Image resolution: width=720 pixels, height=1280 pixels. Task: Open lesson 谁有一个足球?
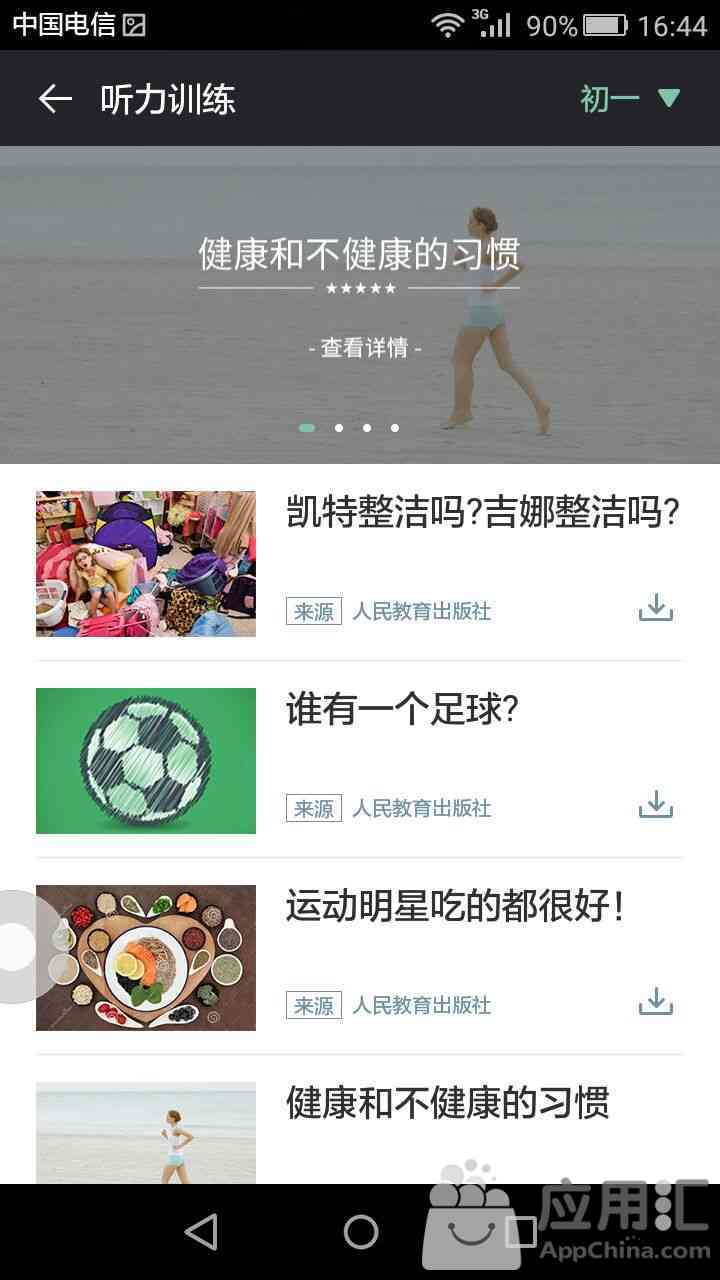coord(402,710)
